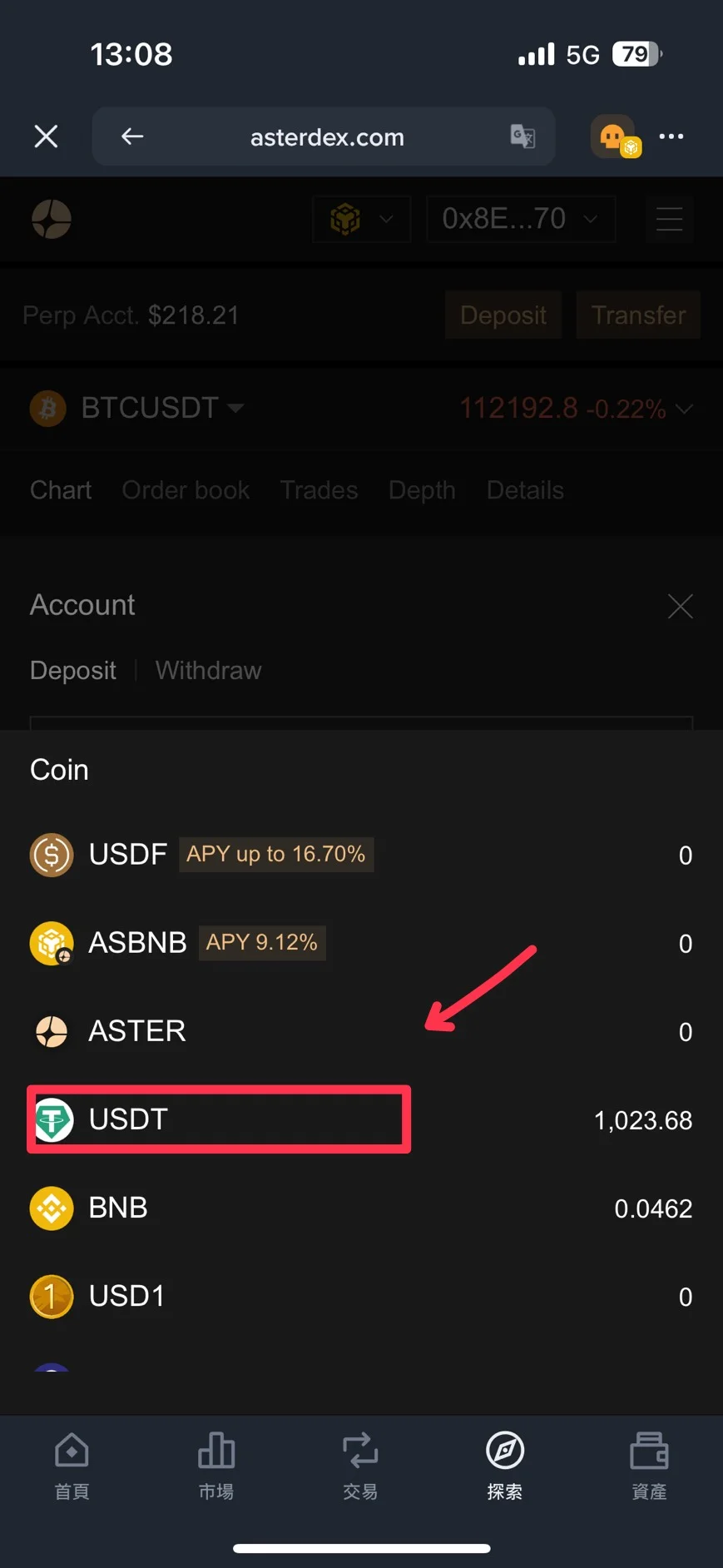Click the BNB coin icon

51,1208
